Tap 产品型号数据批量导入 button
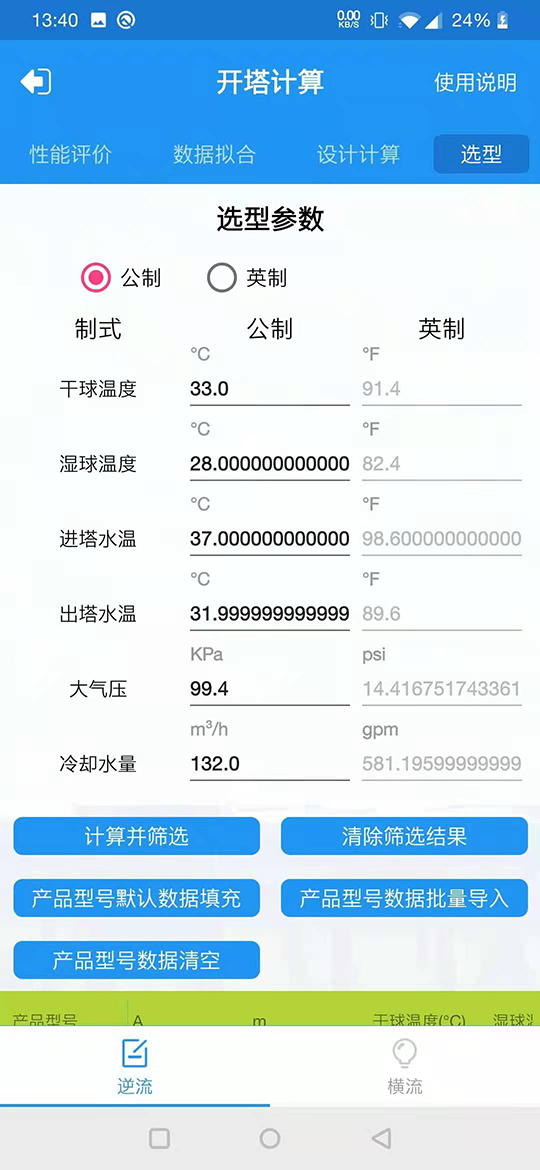540x1170 pixels. click(404, 898)
